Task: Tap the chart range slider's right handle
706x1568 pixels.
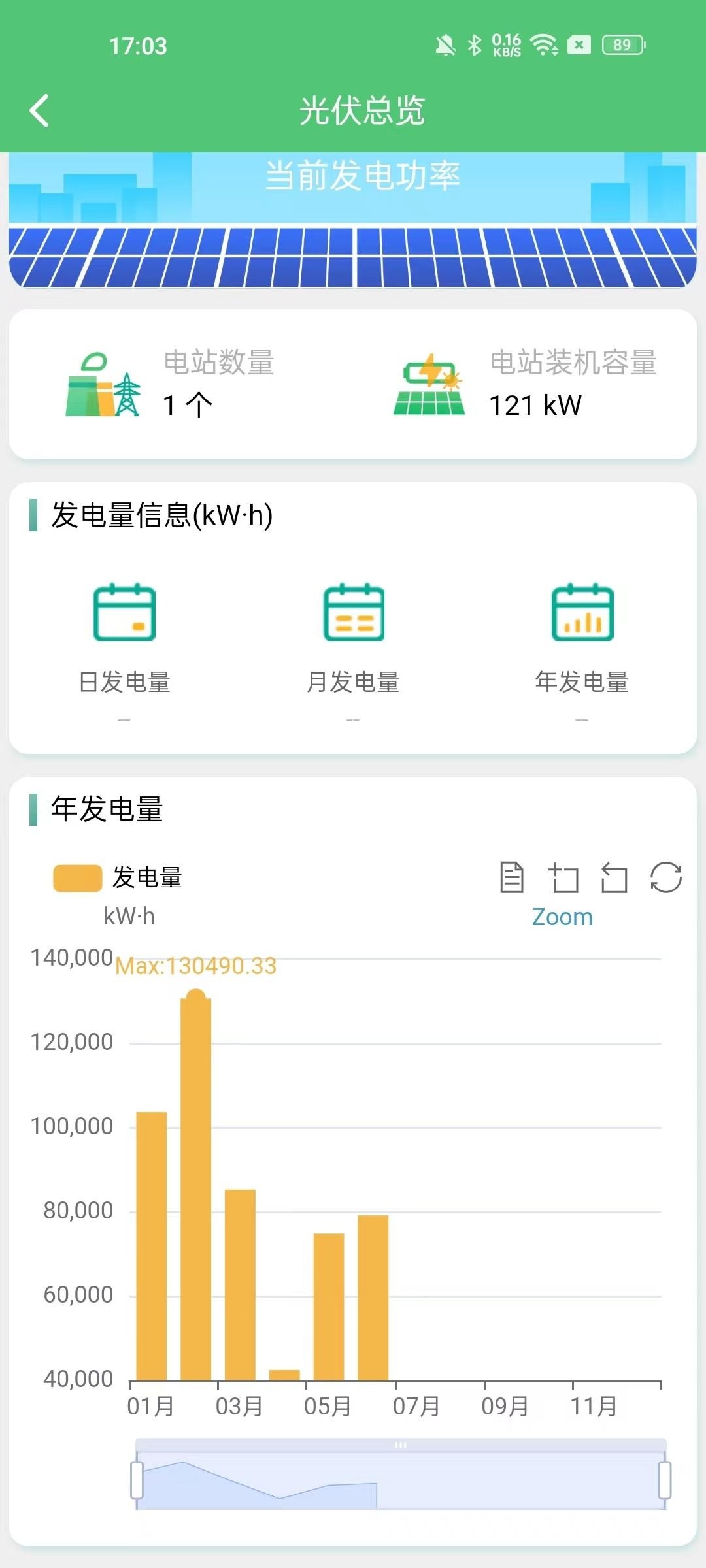Action: [664, 1480]
